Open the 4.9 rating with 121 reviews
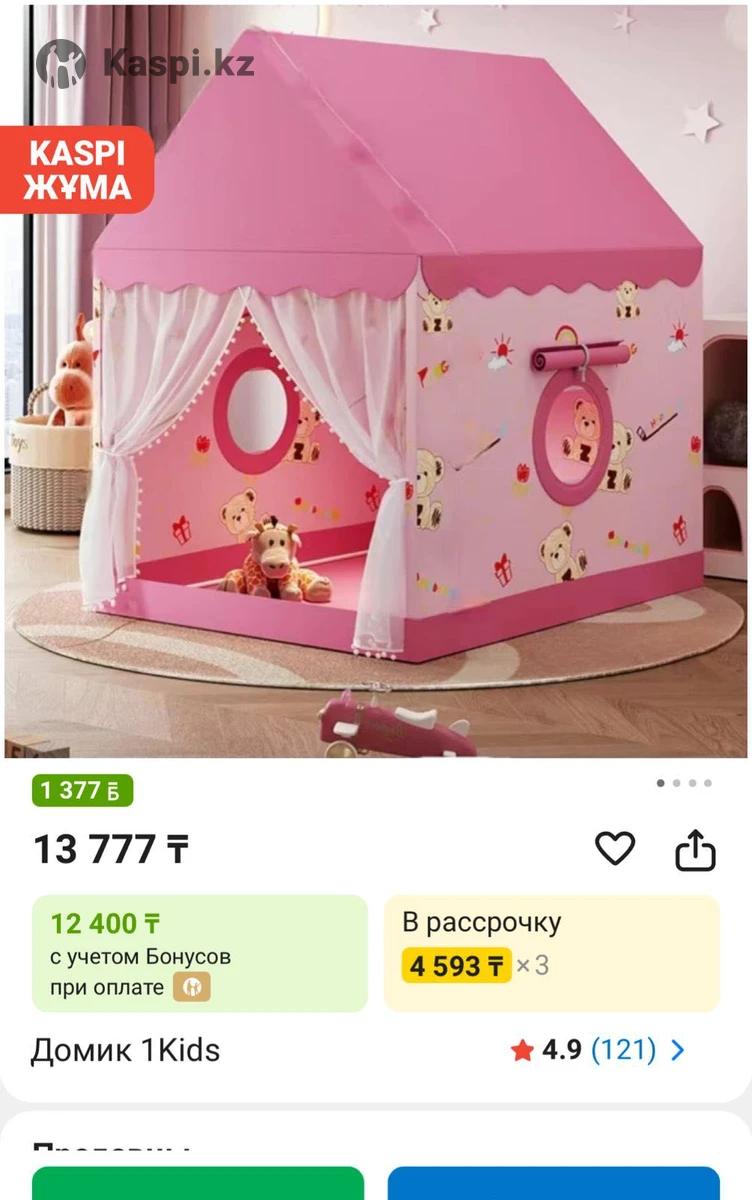The image size is (752, 1200). point(598,1050)
